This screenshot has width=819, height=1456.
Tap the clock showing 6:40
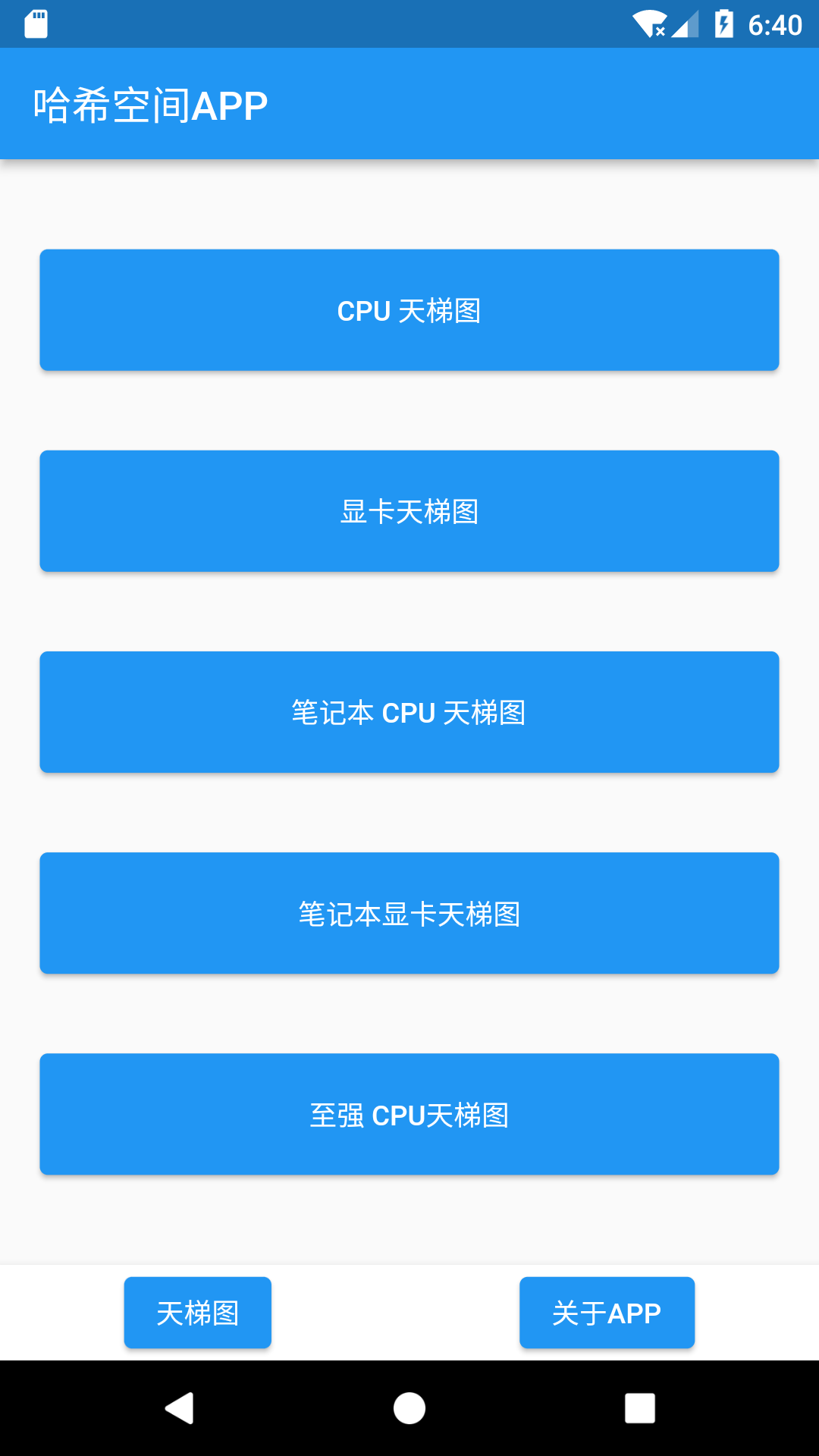(x=773, y=23)
